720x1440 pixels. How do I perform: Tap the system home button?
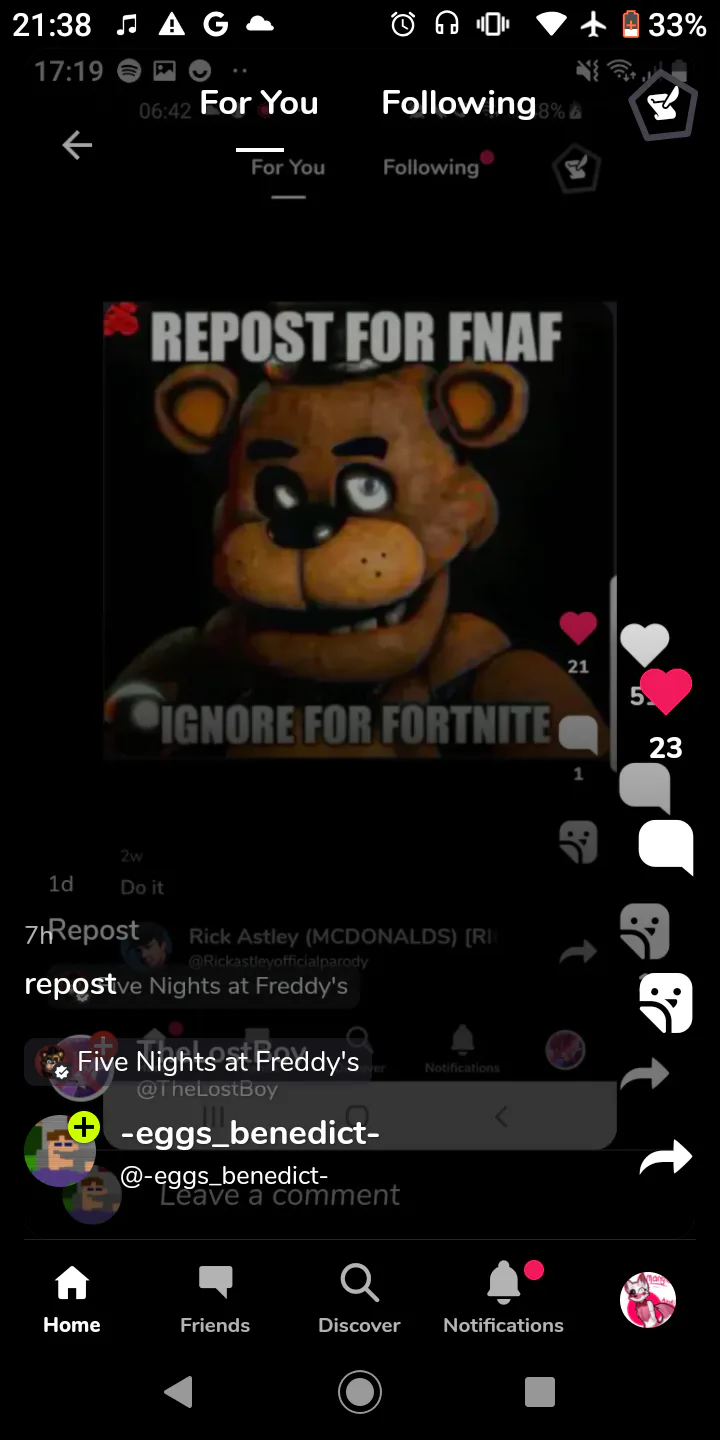point(360,1392)
